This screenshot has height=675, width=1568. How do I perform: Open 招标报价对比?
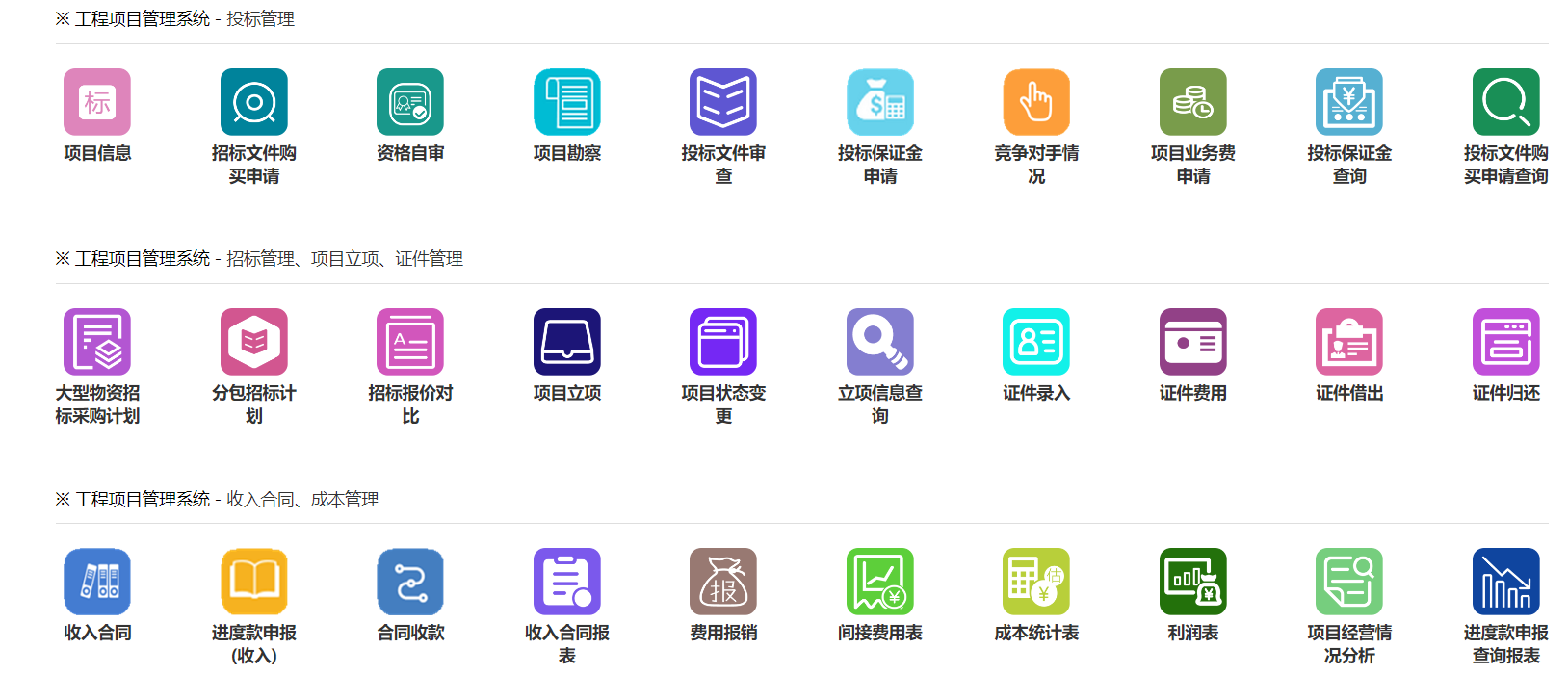coord(410,342)
